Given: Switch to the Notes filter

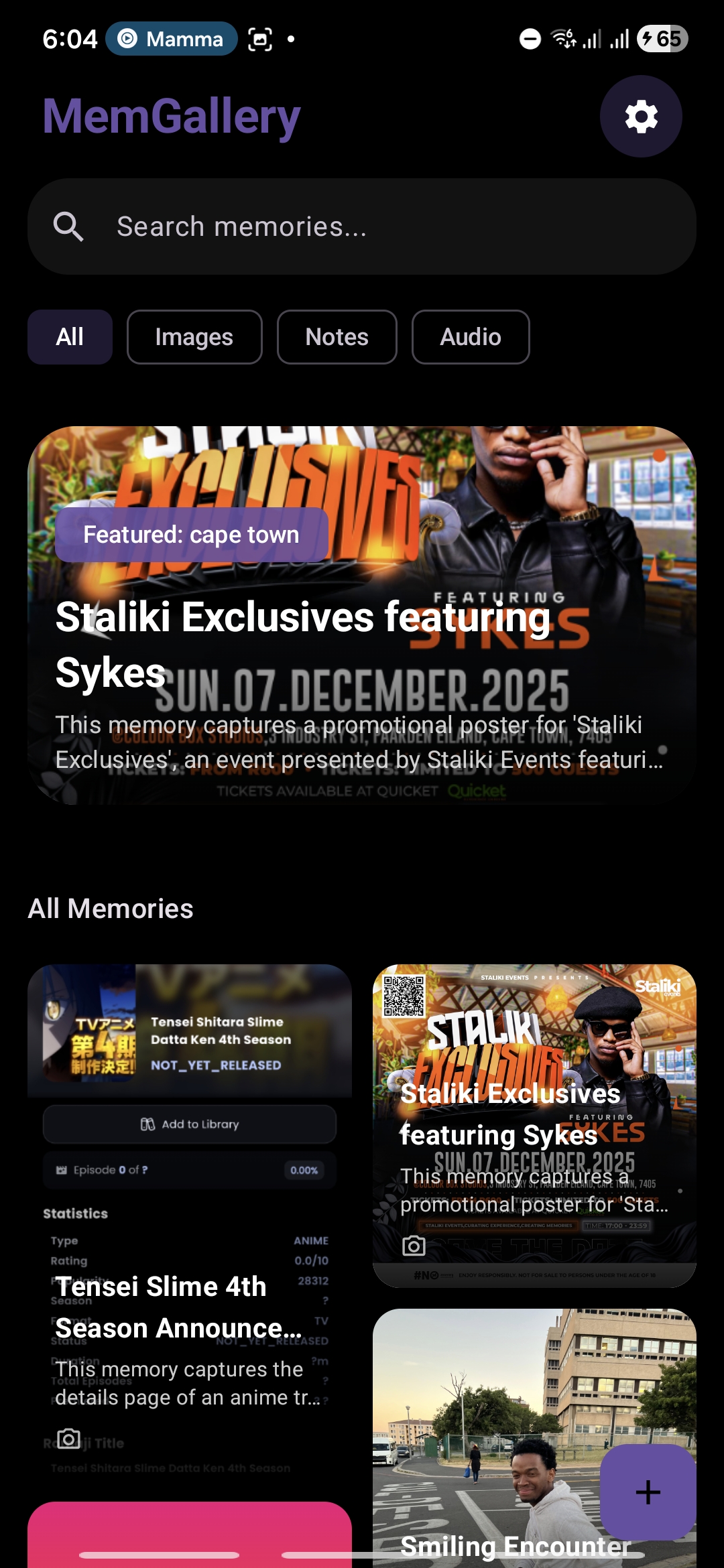Looking at the screenshot, I should (x=337, y=337).
